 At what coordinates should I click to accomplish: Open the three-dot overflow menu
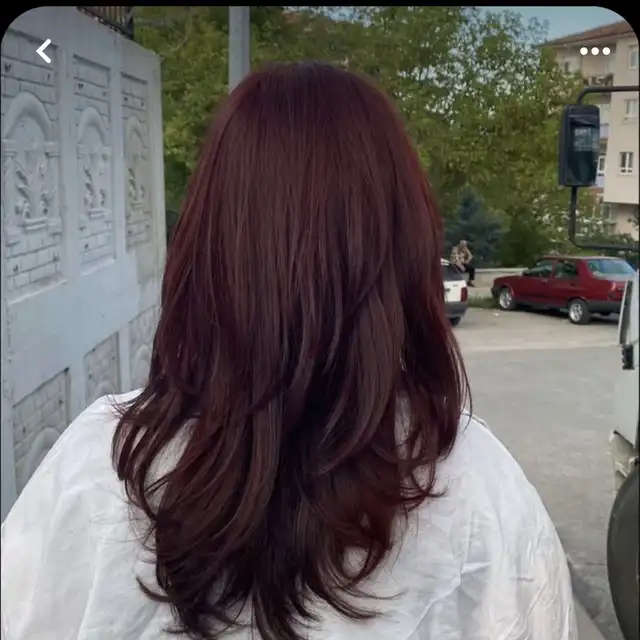pyautogui.click(x=595, y=51)
